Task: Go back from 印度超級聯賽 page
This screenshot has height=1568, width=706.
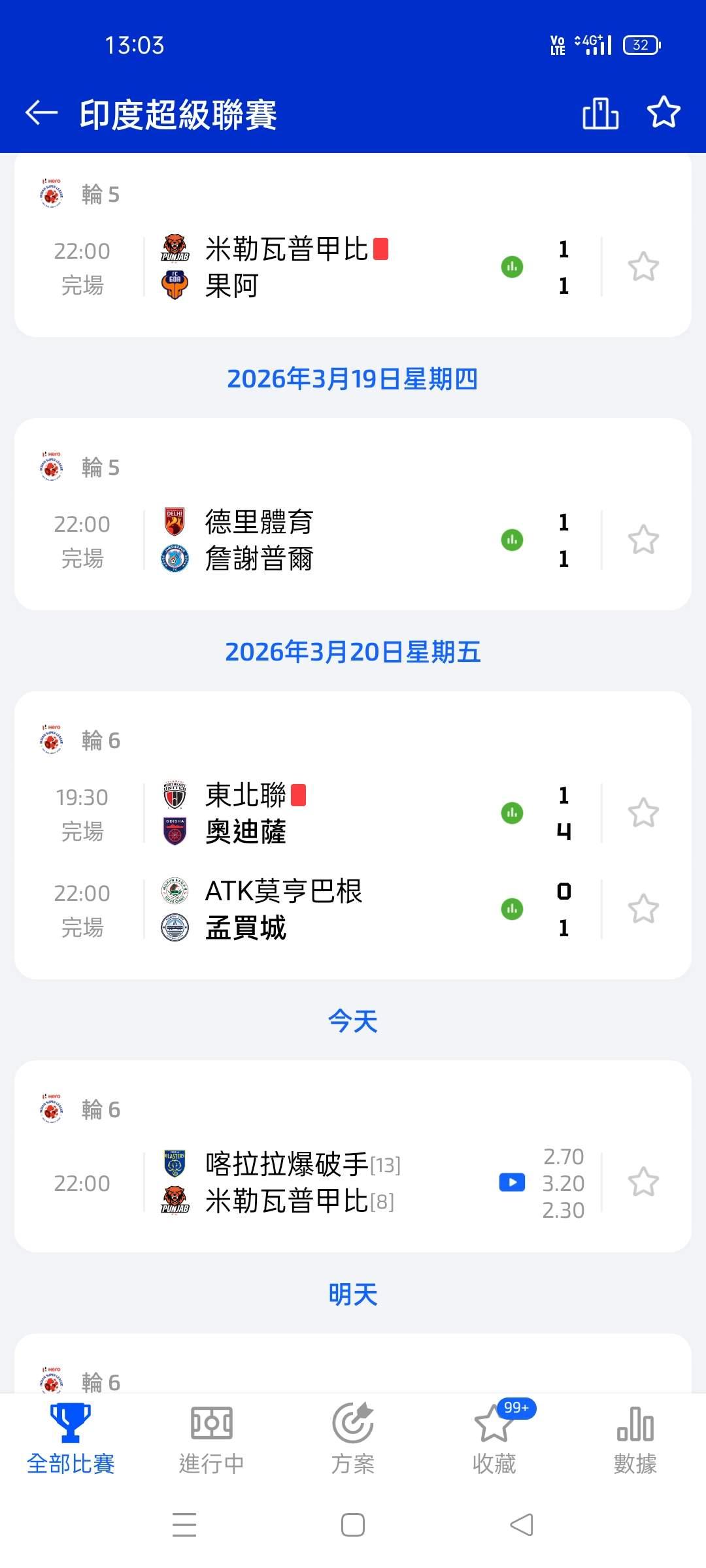Action: [x=42, y=113]
